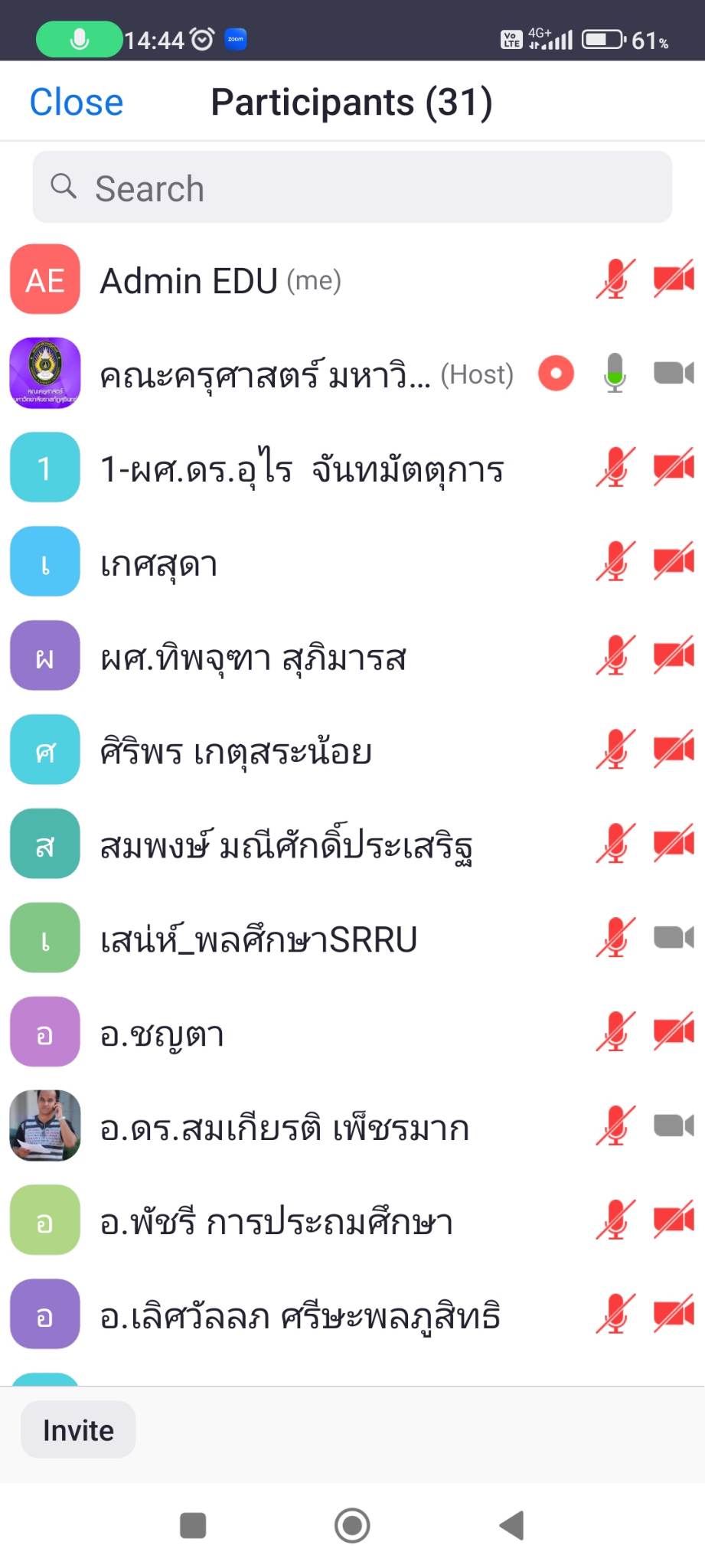Go to the home screen via system home
Image resolution: width=705 pixels, height=1568 pixels.
pos(352,1525)
